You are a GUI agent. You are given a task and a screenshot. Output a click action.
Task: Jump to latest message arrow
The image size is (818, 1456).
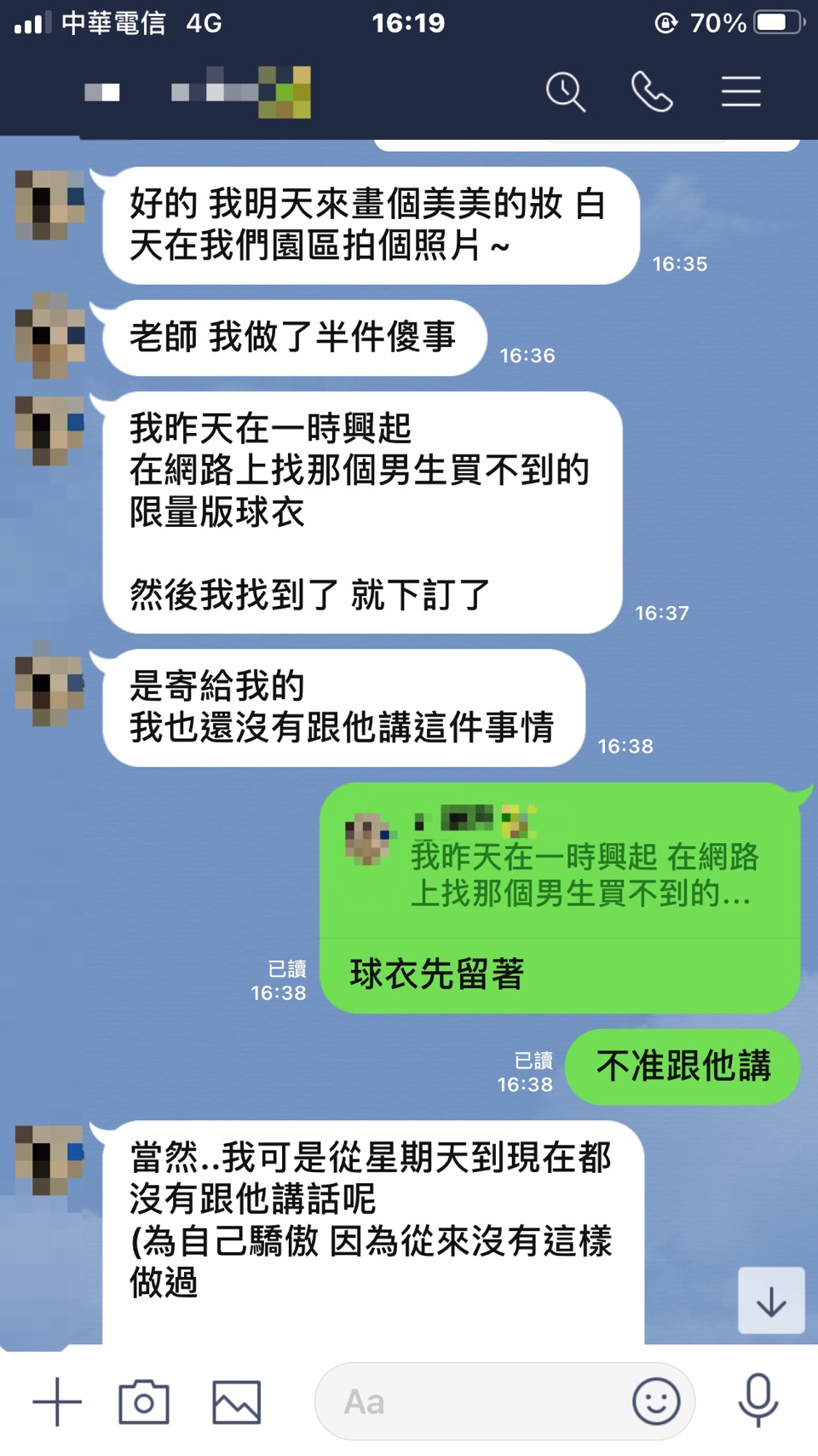pos(771,1301)
